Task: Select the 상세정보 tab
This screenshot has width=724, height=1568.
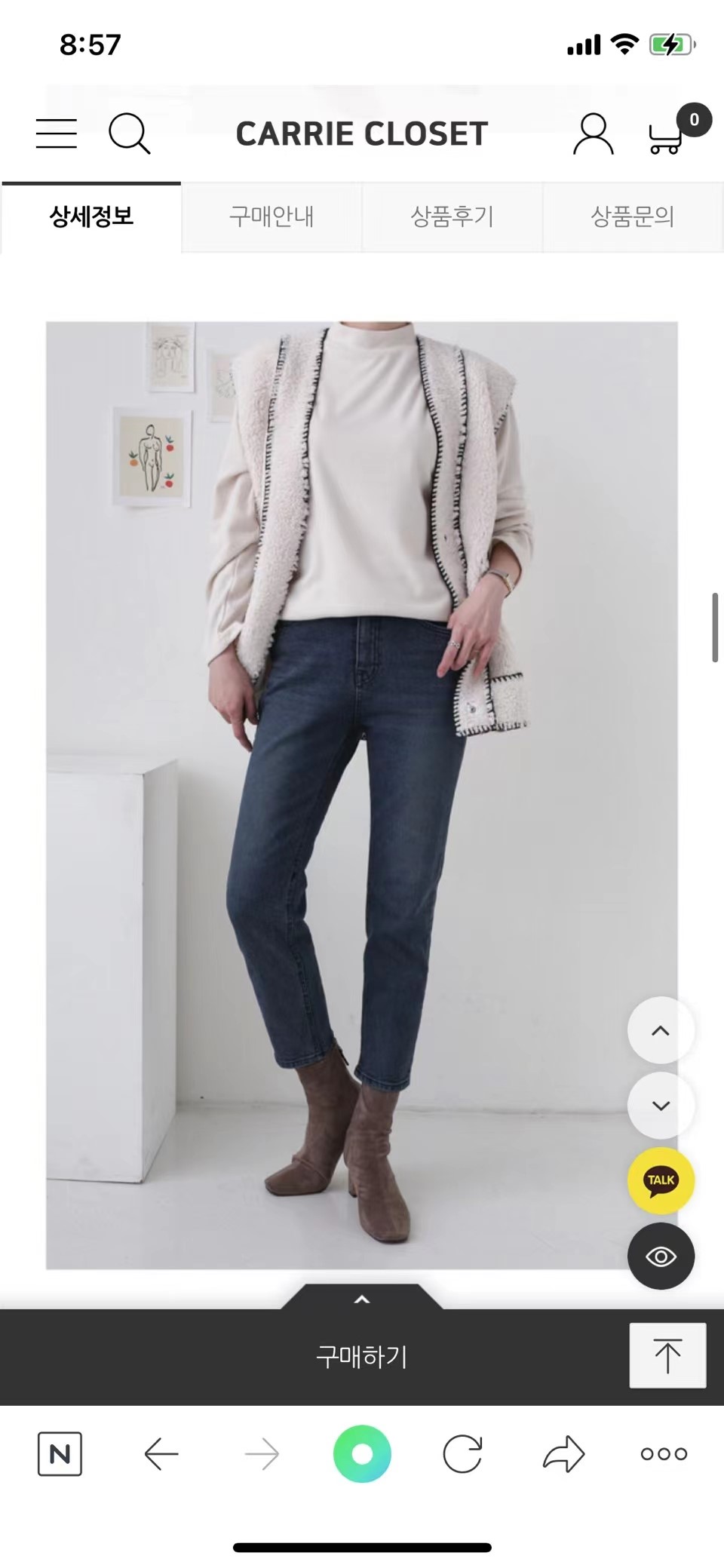Action: coord(91,217)
